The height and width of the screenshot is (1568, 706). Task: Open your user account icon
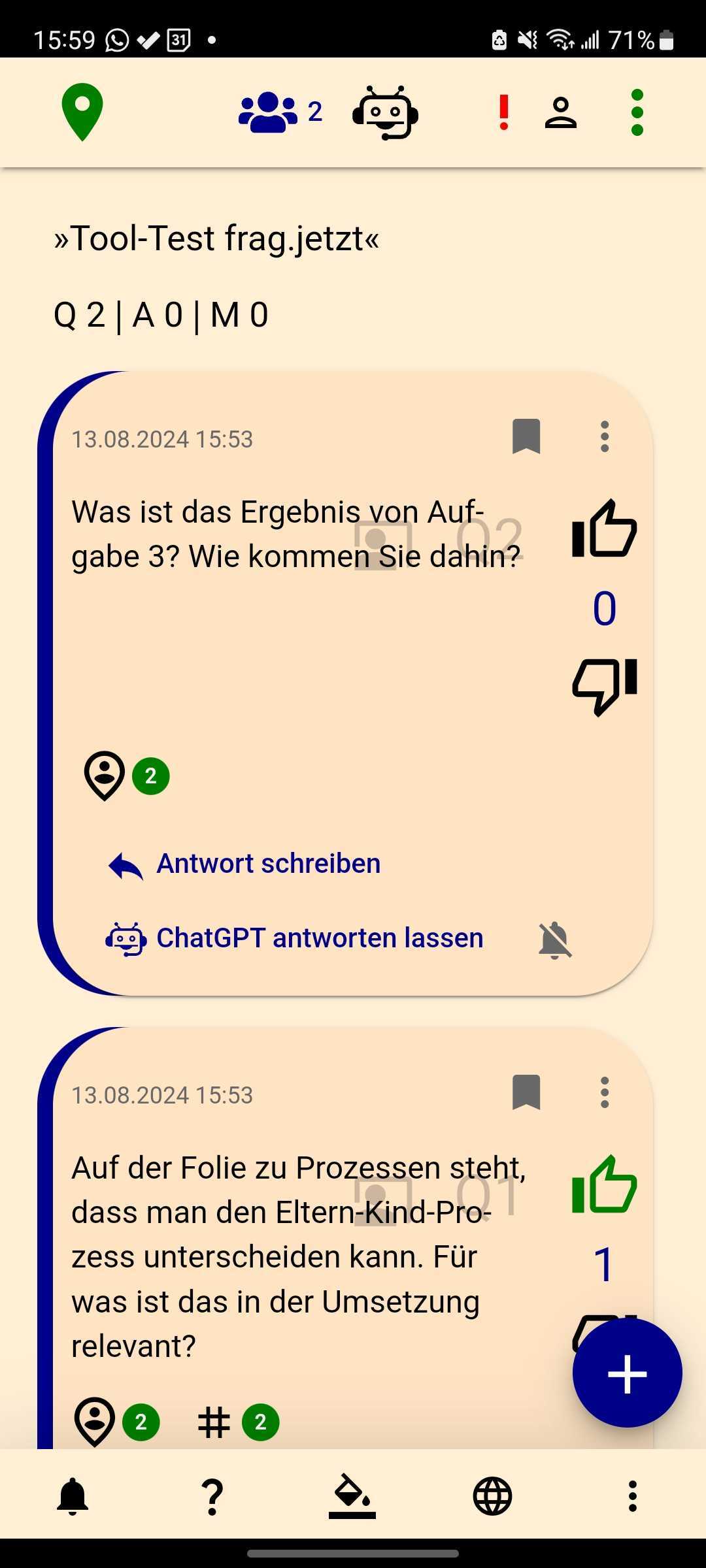click(x=562, y=112)
